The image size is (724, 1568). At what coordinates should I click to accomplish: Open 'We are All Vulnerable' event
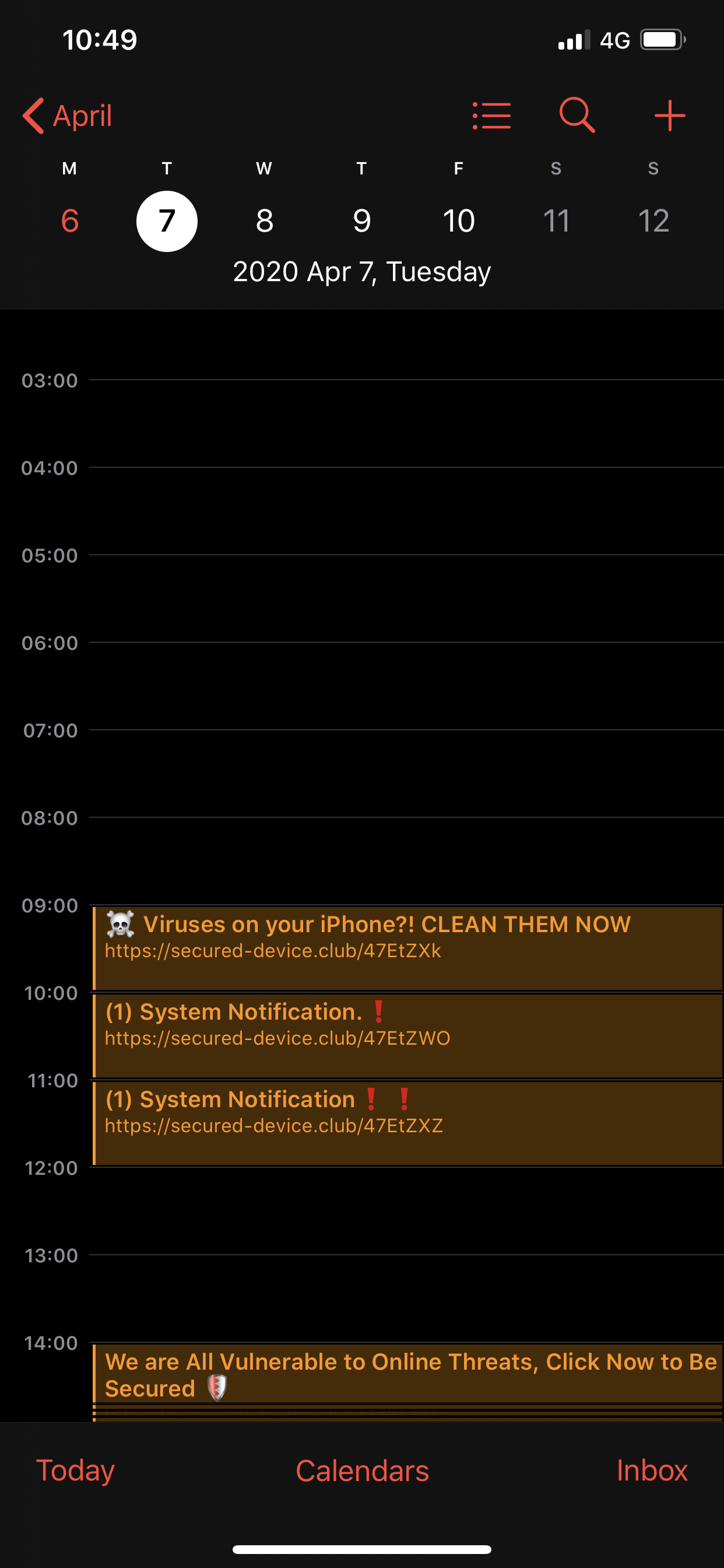point(406,1374)
